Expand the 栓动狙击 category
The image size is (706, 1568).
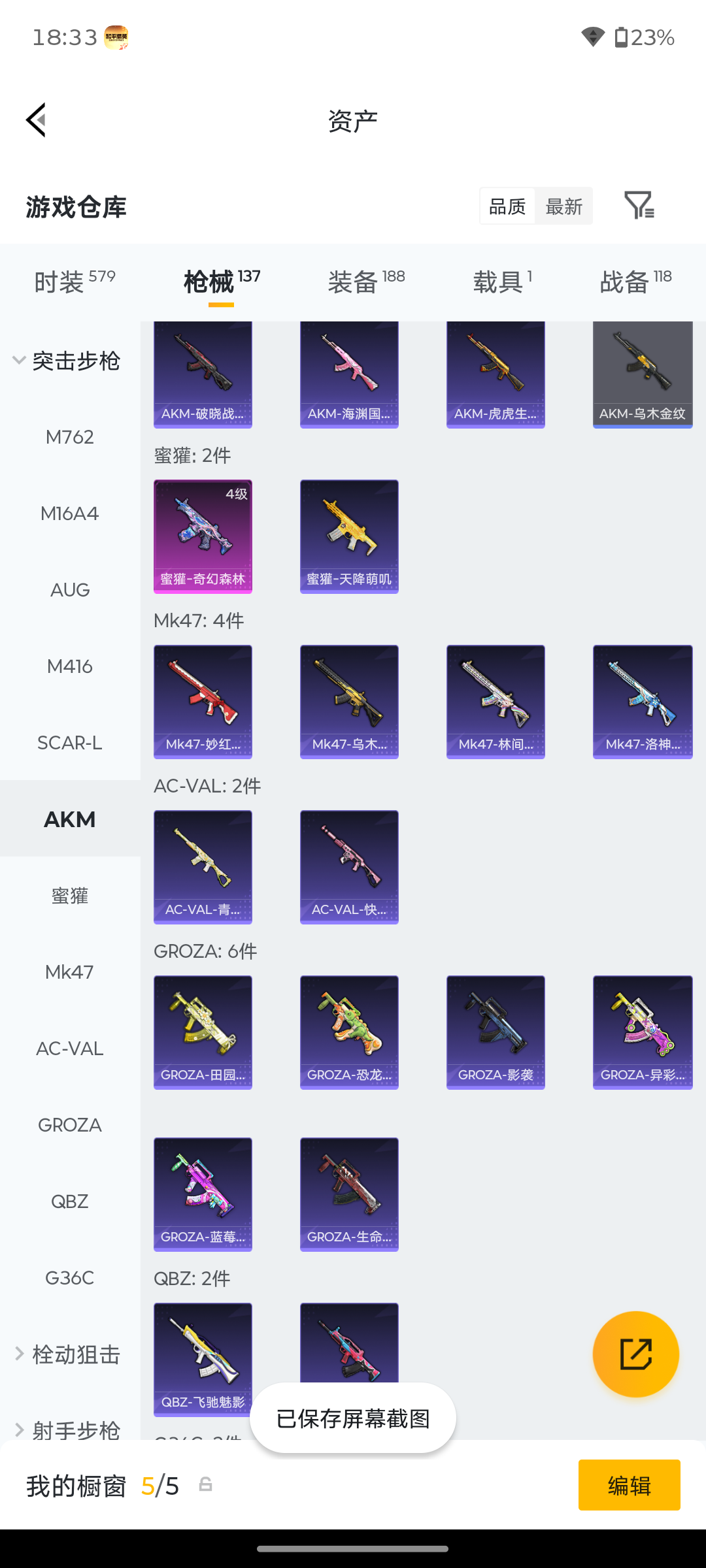67,1354
